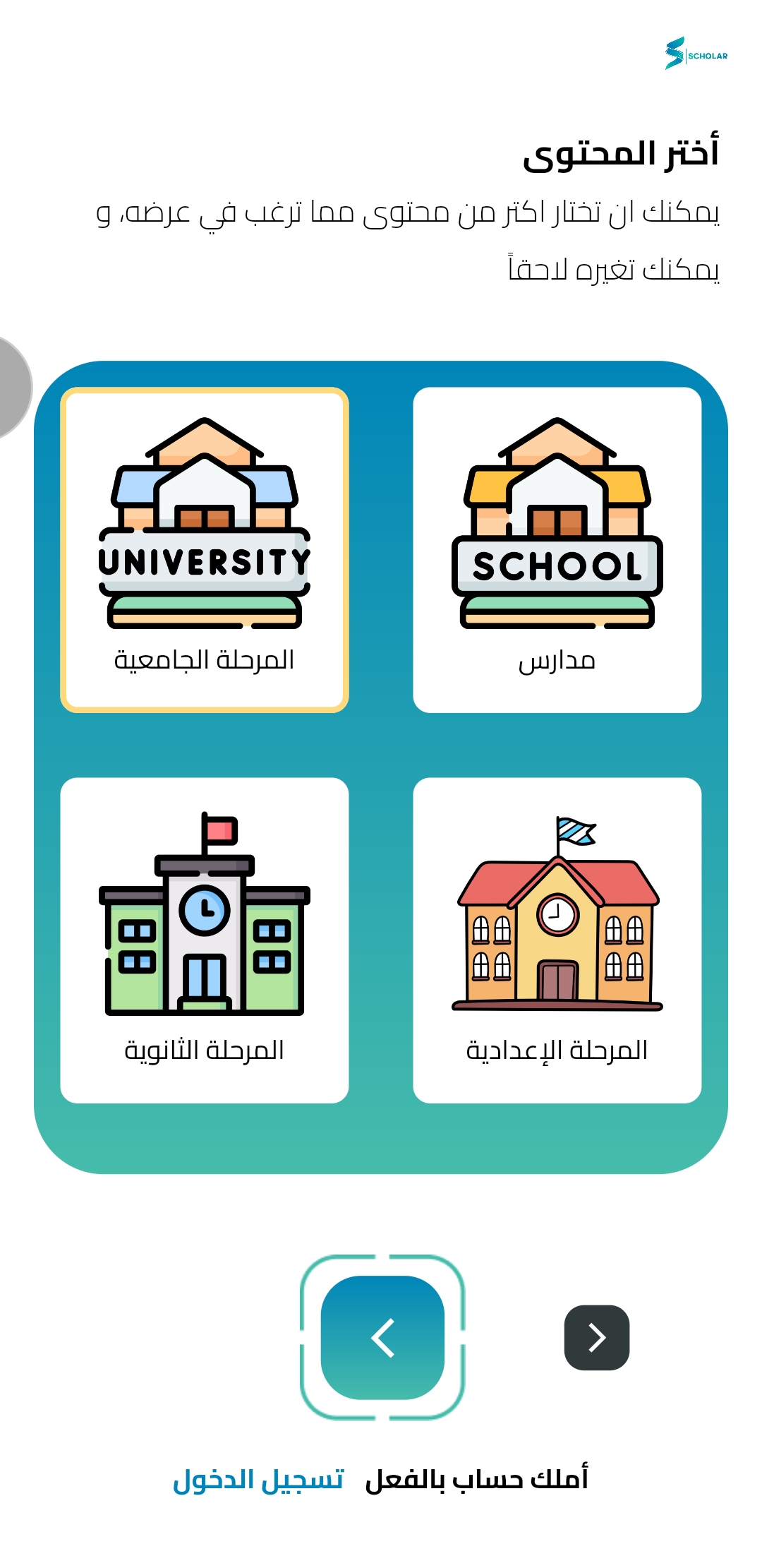Select the School (مدارس) card
The width and height of the screenshot is (762, 1568).
(557, 549)
